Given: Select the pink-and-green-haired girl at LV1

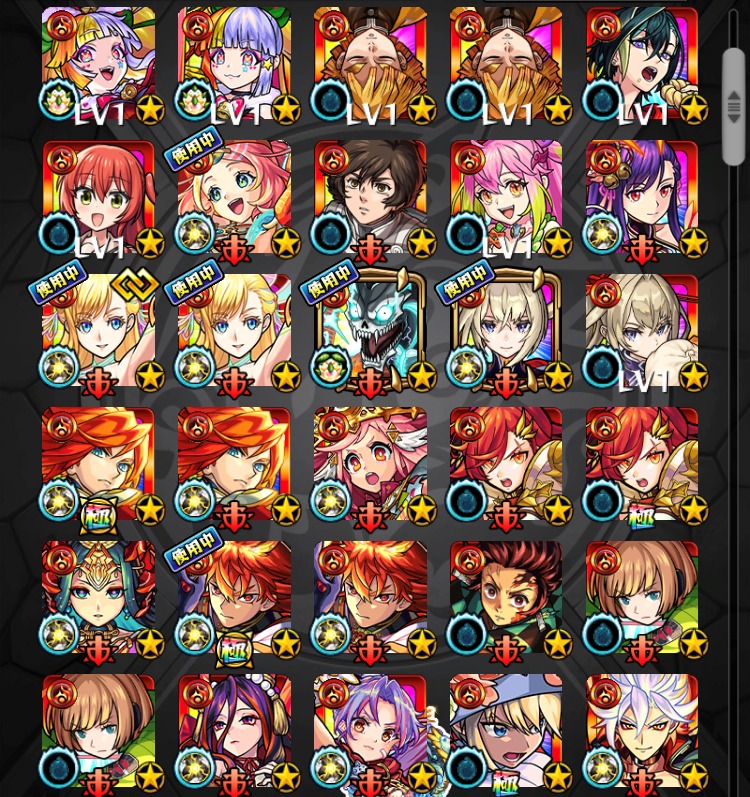Looking at the screenshot, I should 506,197.
